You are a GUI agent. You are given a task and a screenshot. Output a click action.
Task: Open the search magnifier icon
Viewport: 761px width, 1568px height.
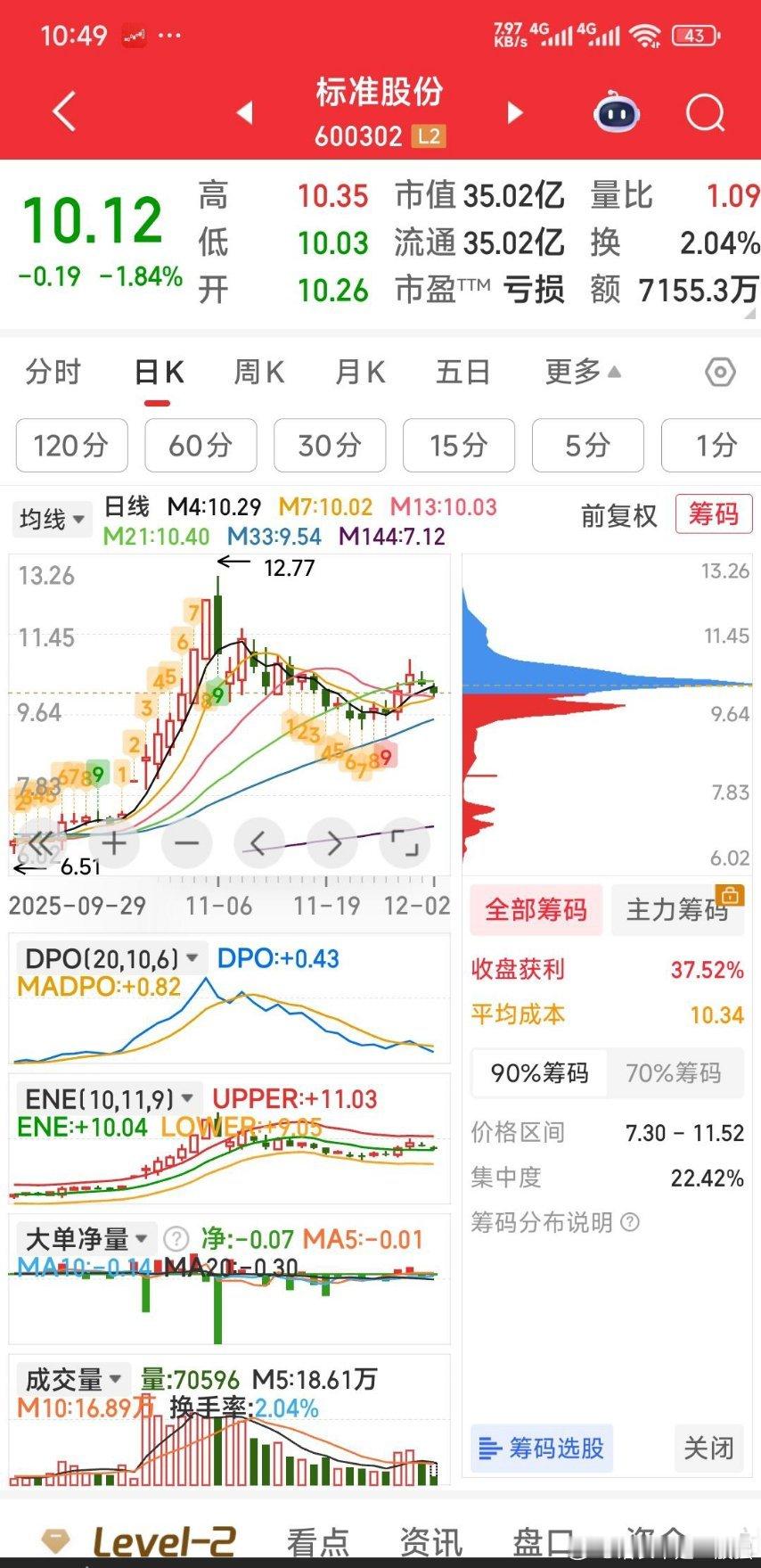(x=705, y=113)
